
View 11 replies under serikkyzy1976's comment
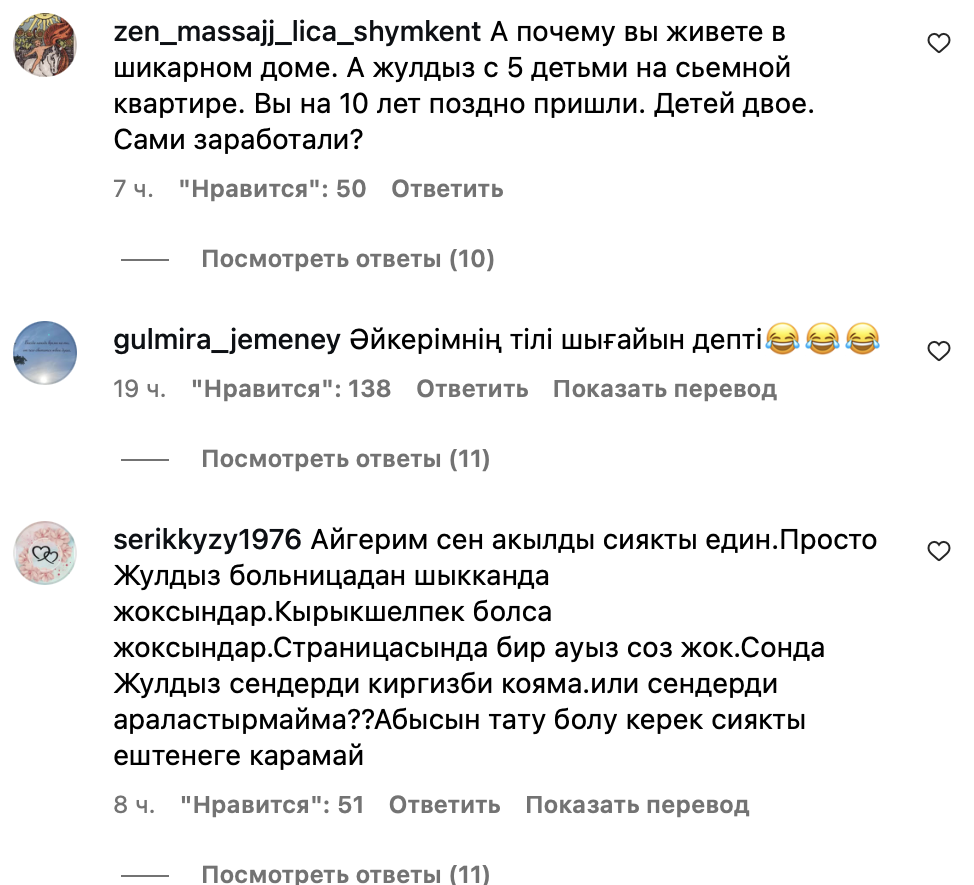[345, 873]
